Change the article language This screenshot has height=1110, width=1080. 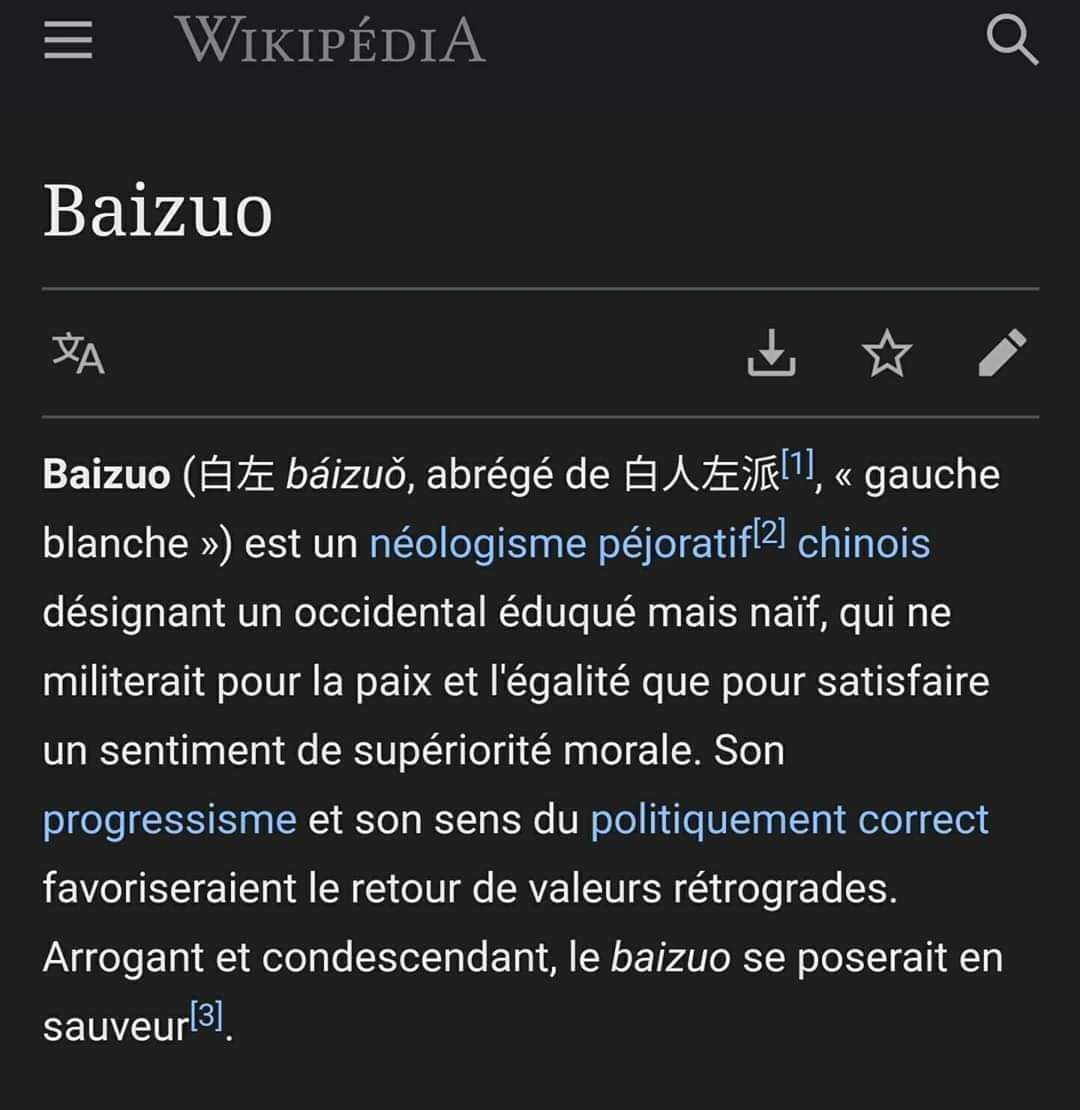point(78,354)
